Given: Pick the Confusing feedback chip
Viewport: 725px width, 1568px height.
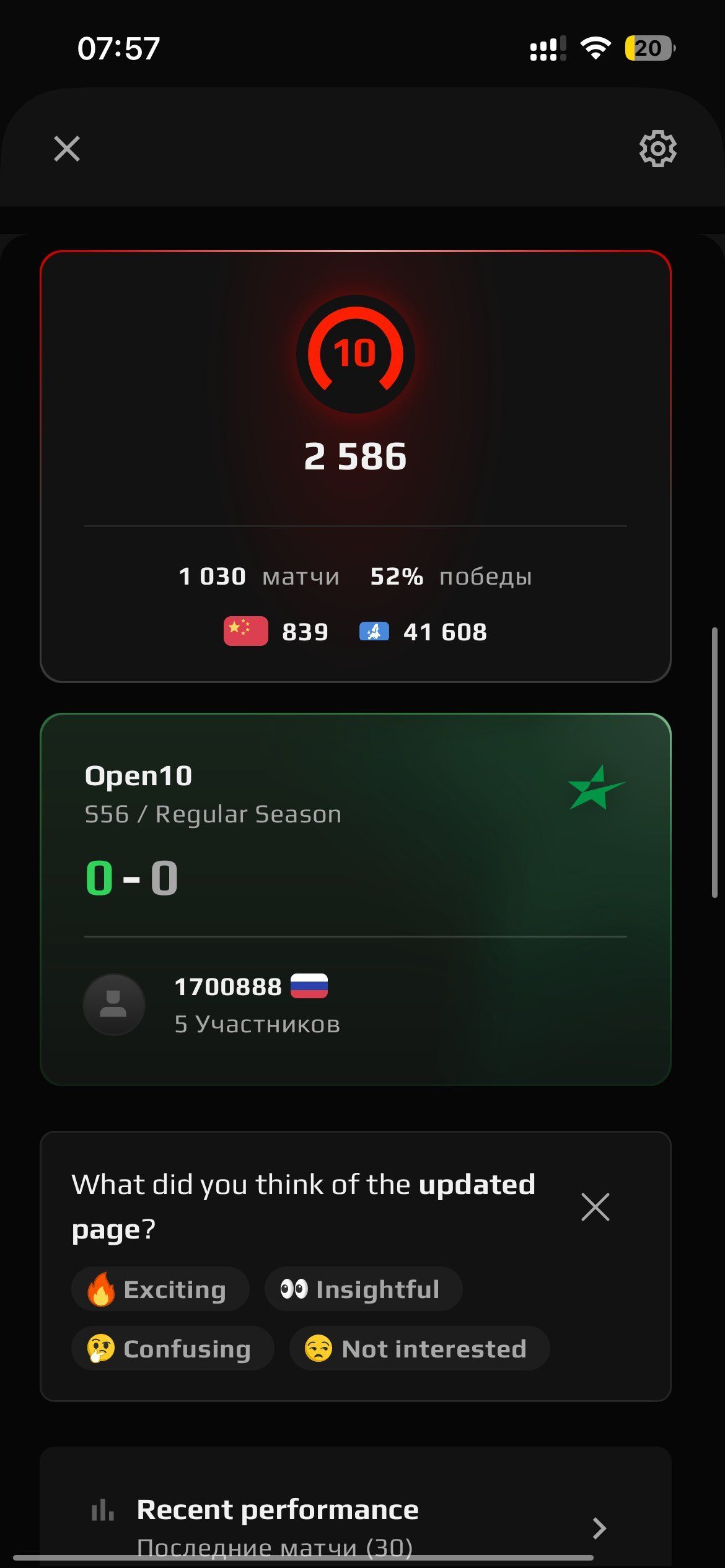Looking at the screenshot, I should (172, 1349).
